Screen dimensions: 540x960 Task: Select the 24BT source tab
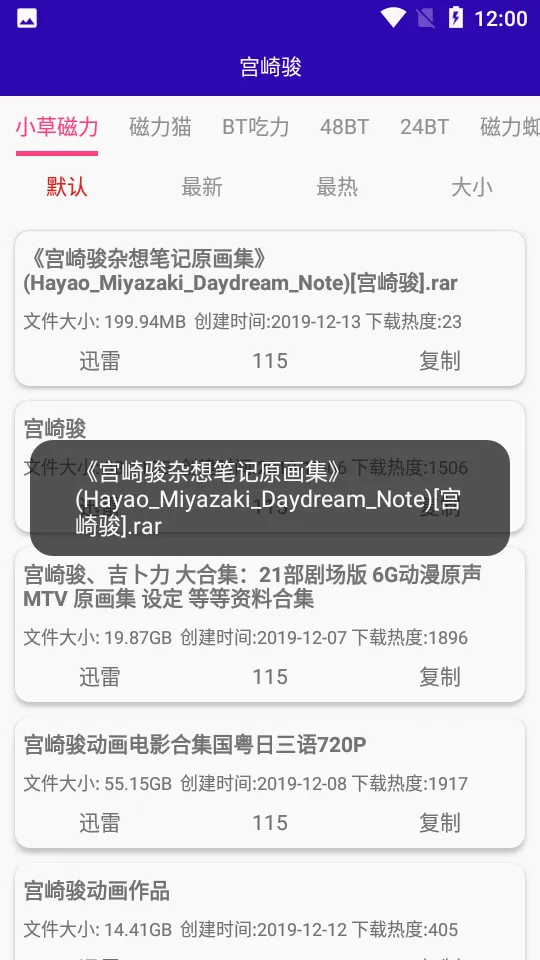pos(425,127)
